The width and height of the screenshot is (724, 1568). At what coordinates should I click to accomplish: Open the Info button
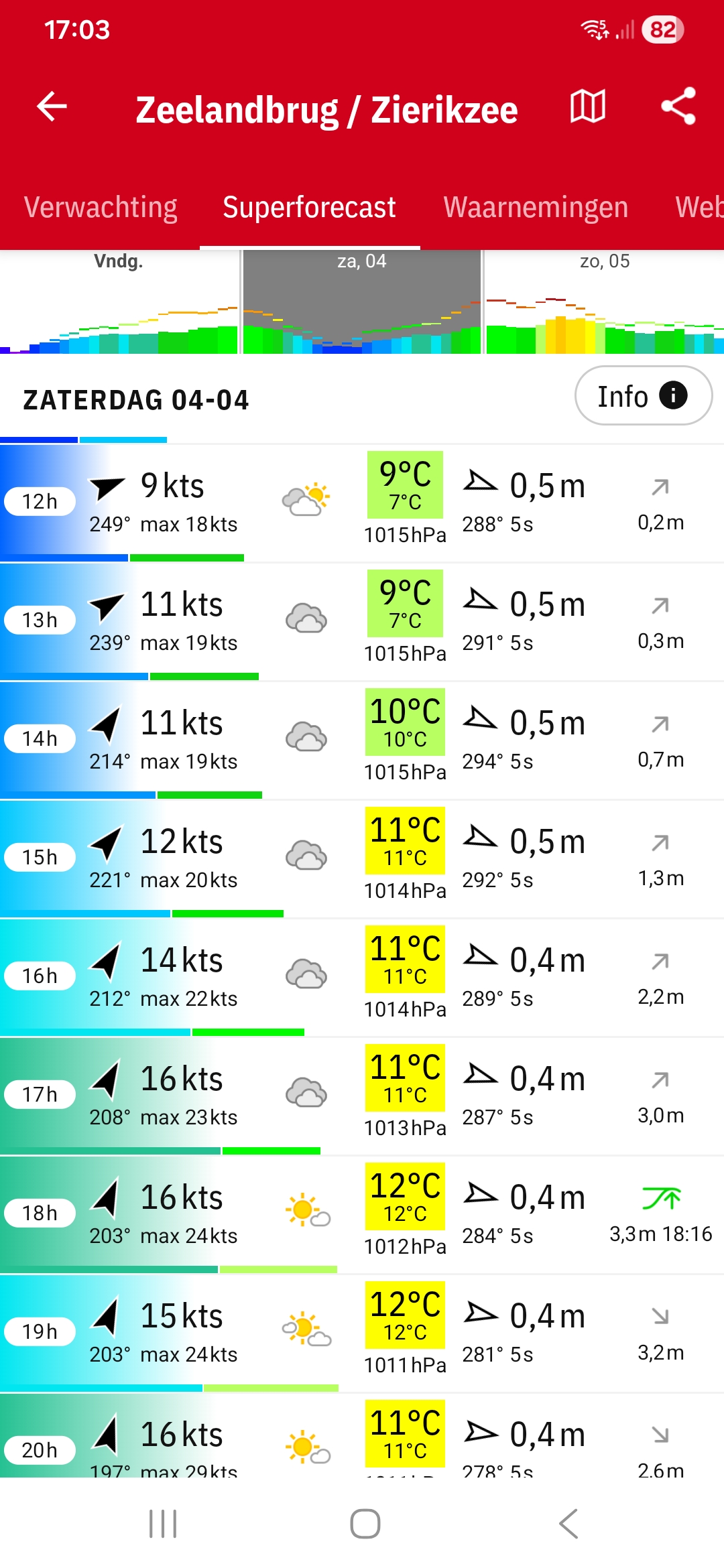click(642, 396)
